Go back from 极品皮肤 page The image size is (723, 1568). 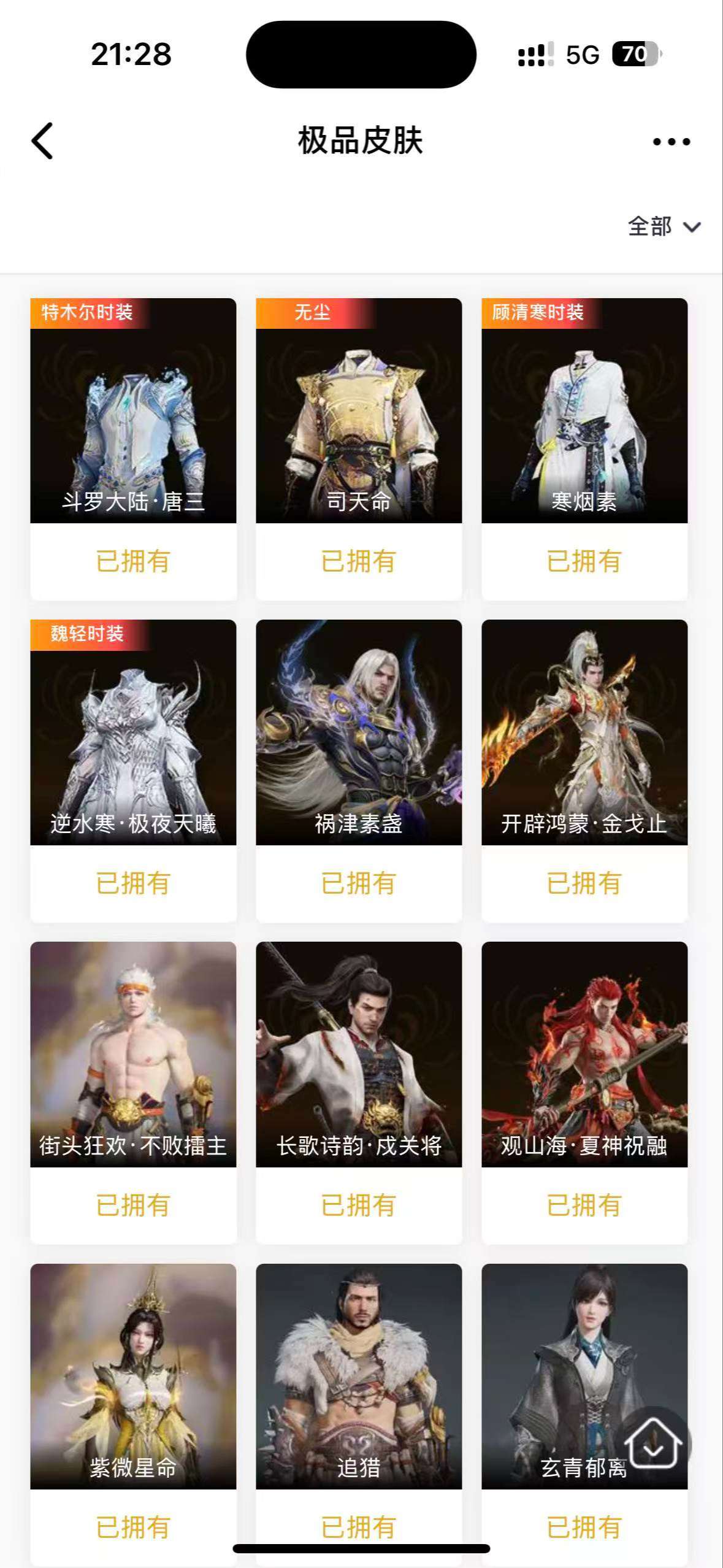[42, 141]
